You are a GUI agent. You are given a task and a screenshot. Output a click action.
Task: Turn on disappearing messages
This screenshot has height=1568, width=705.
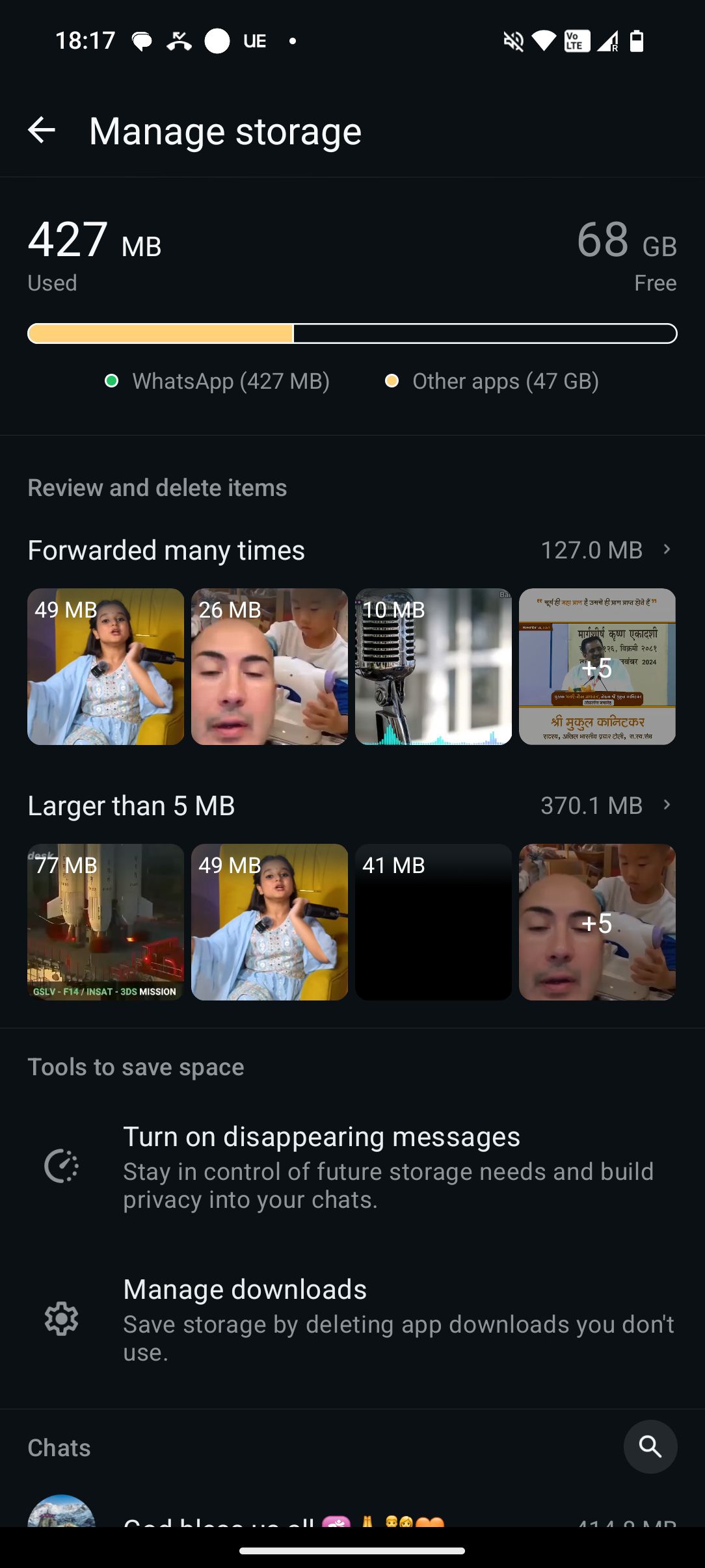(x=352, y=1168)
